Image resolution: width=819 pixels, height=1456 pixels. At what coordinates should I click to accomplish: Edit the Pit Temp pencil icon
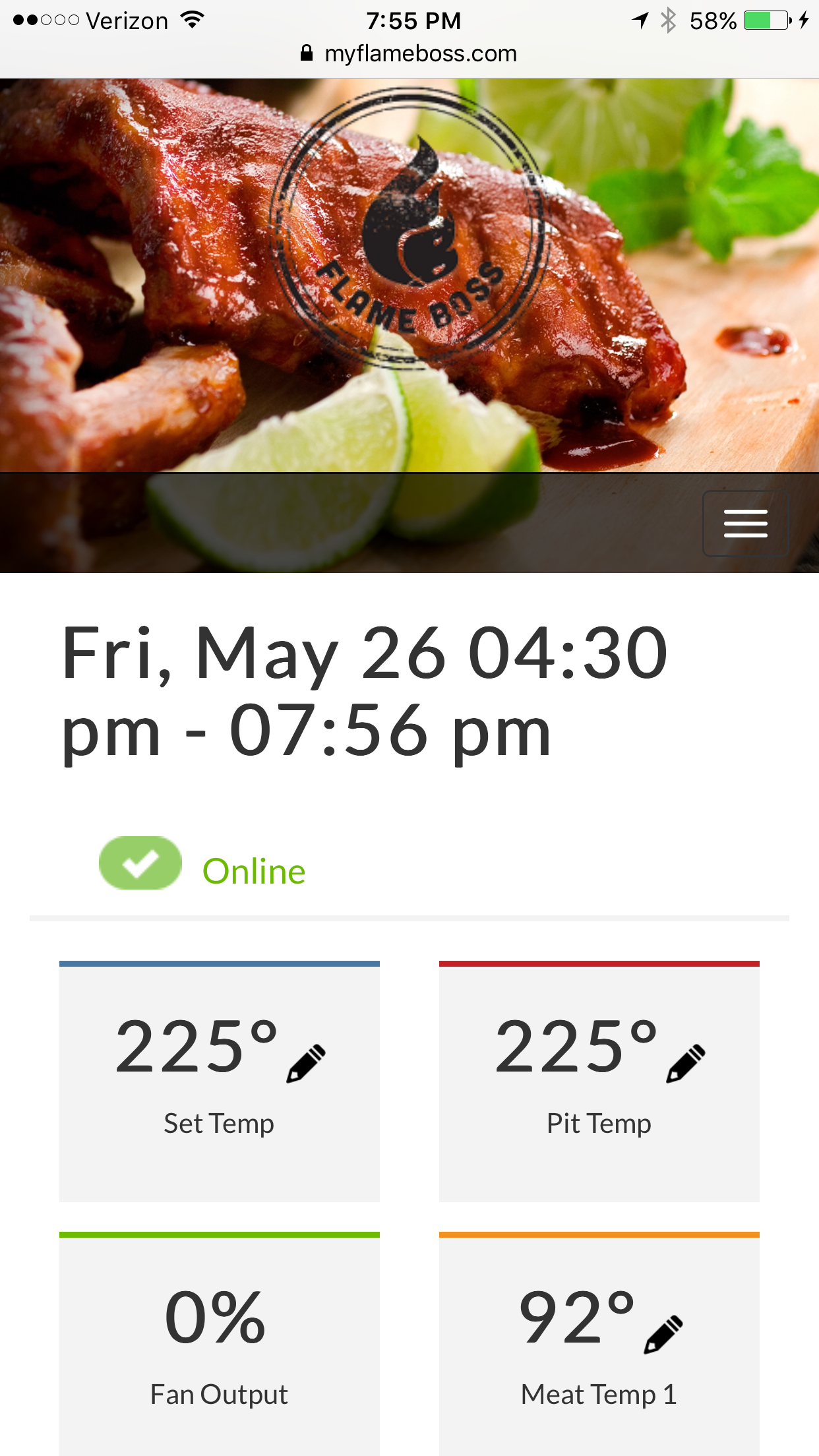point(686,1063)
